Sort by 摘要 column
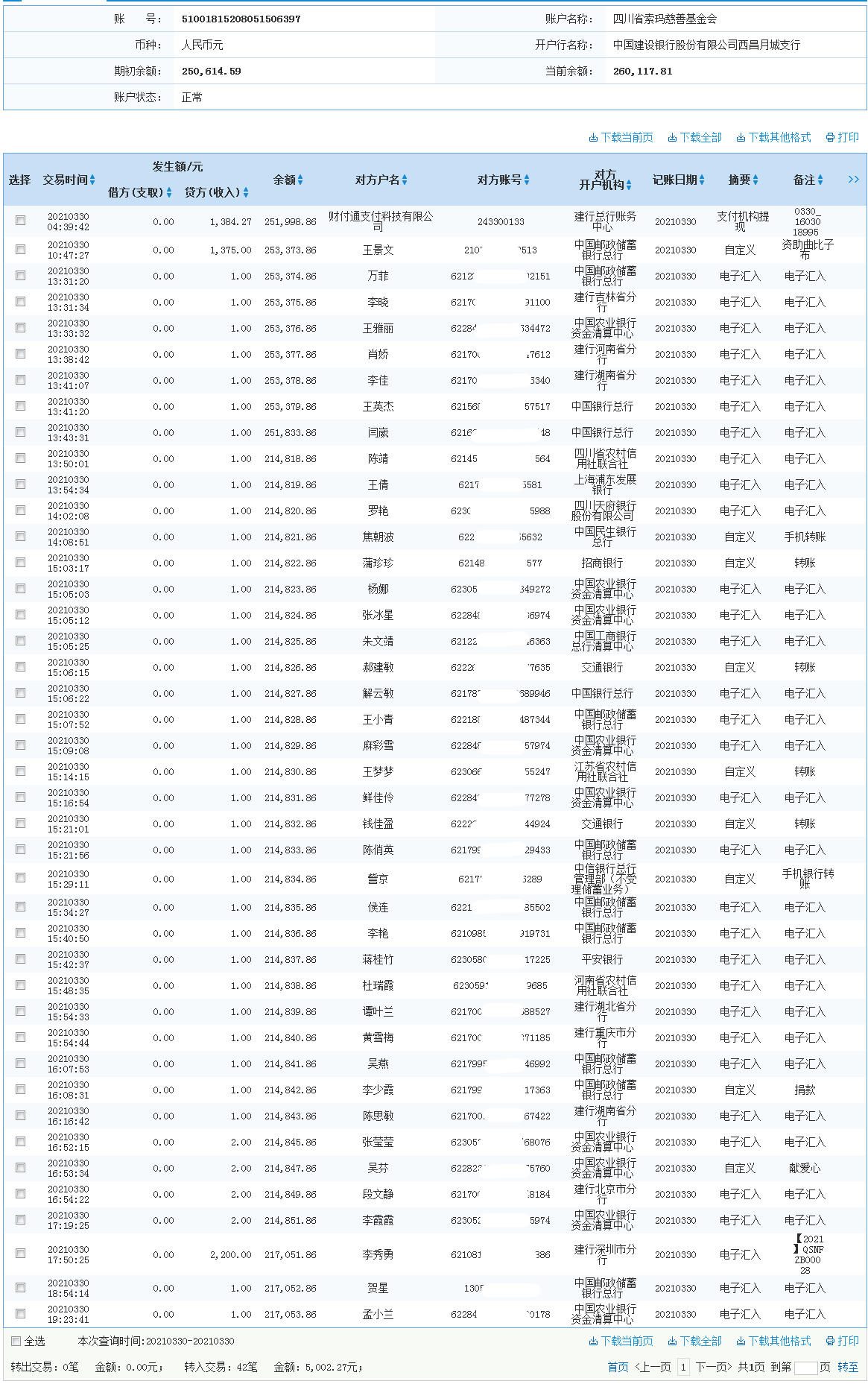The height and width of the screenshot is (1384, 868). [x=743, y=180]
